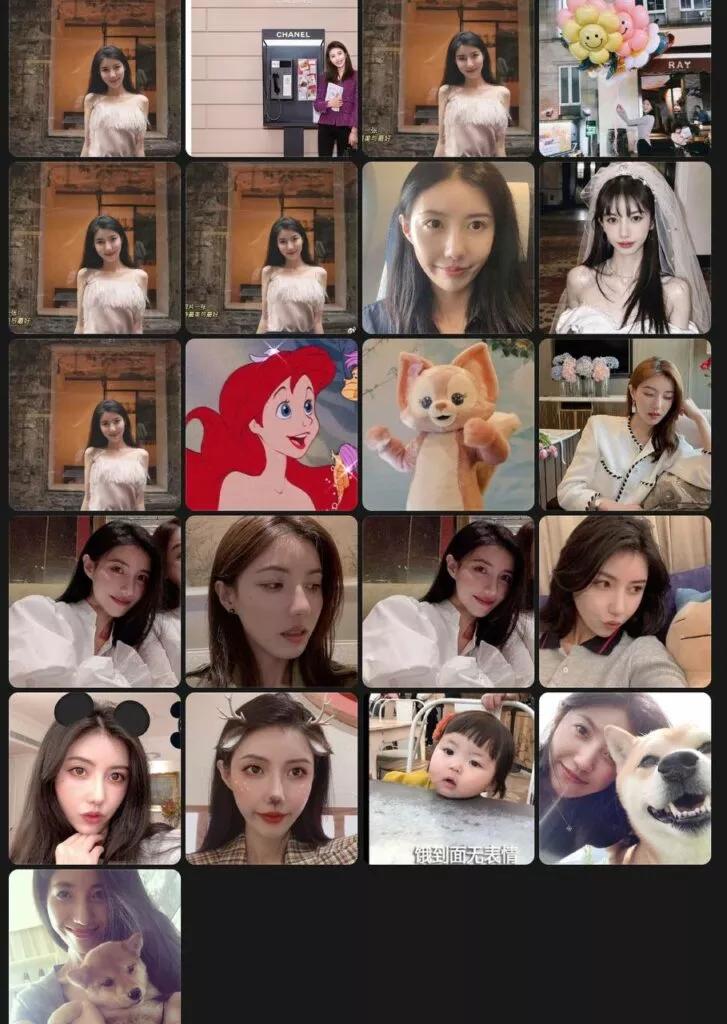View the red-haired mermaid cartoon image

(x=271, y=425)
